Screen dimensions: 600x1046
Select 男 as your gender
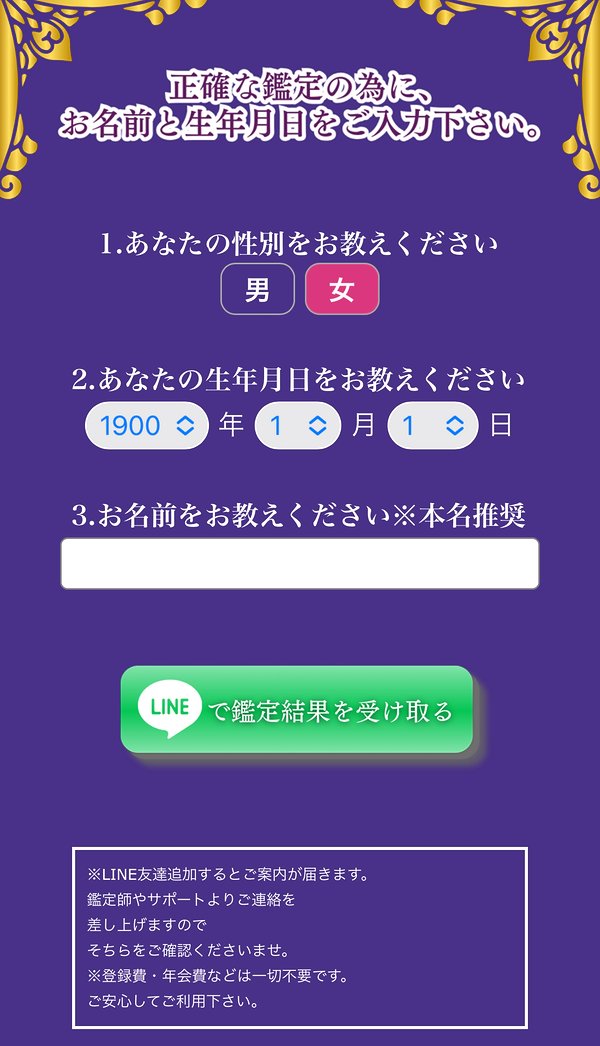[x=258, y=290]
